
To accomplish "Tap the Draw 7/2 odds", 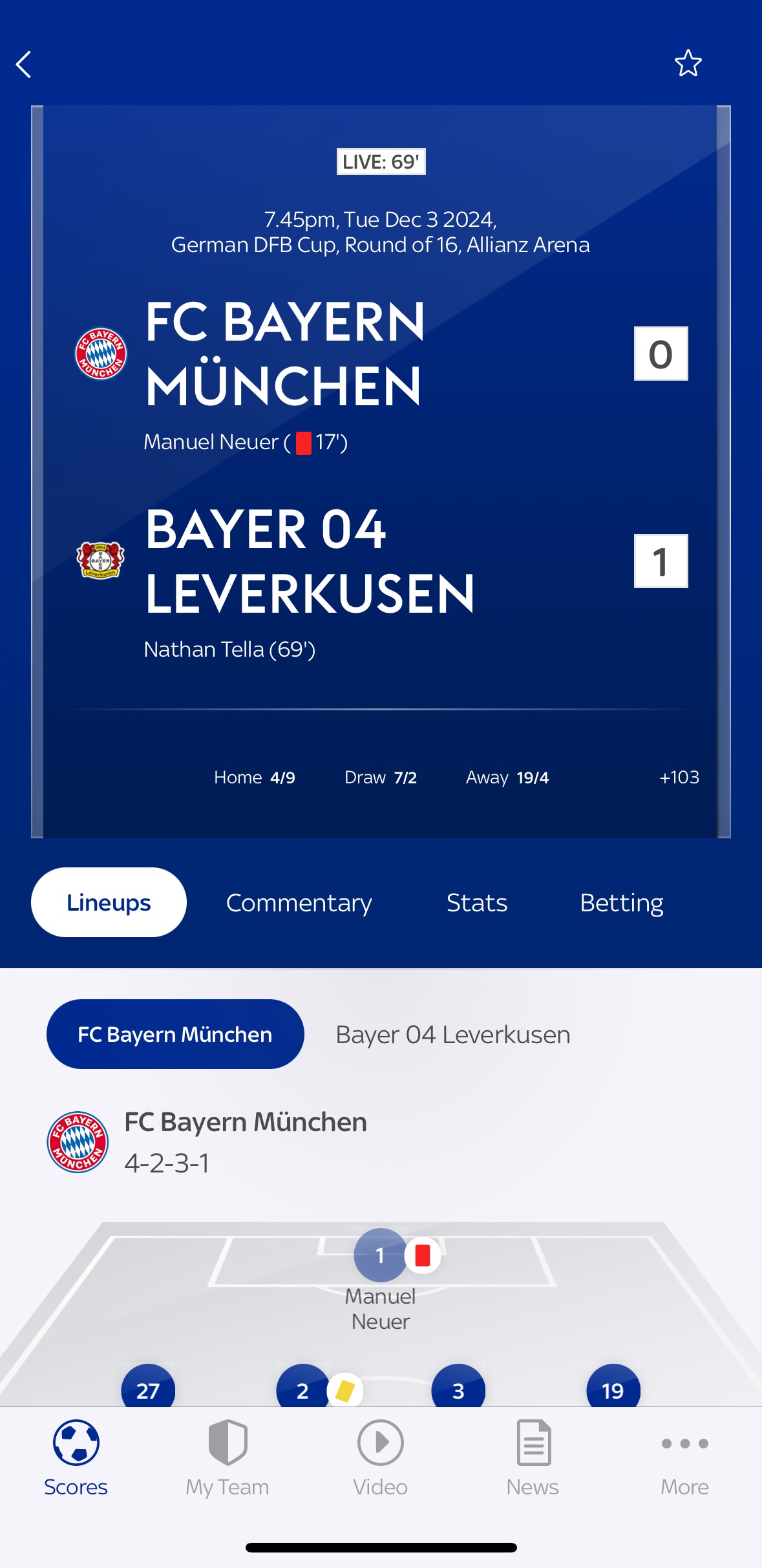I will pos(380,778).
